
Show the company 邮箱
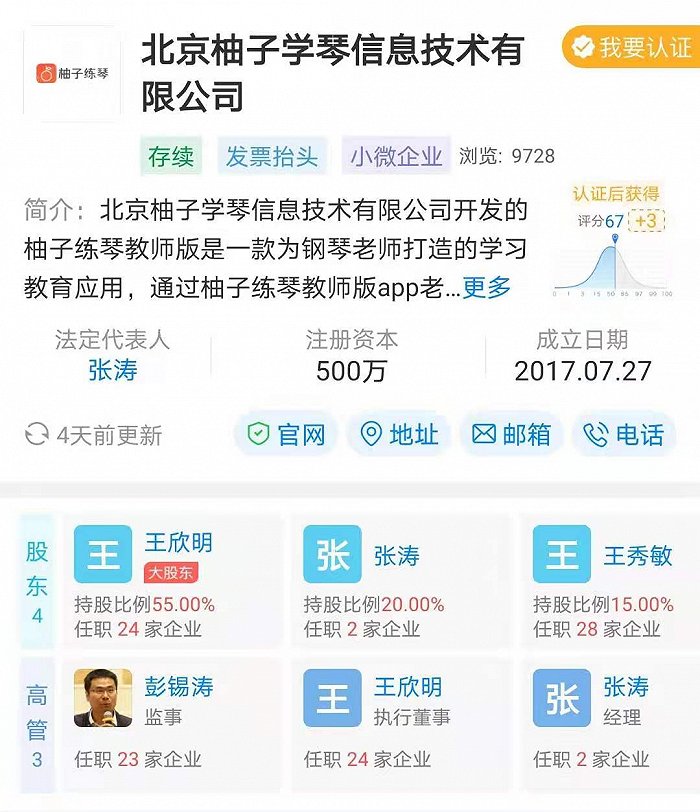[x=512, y=434]
